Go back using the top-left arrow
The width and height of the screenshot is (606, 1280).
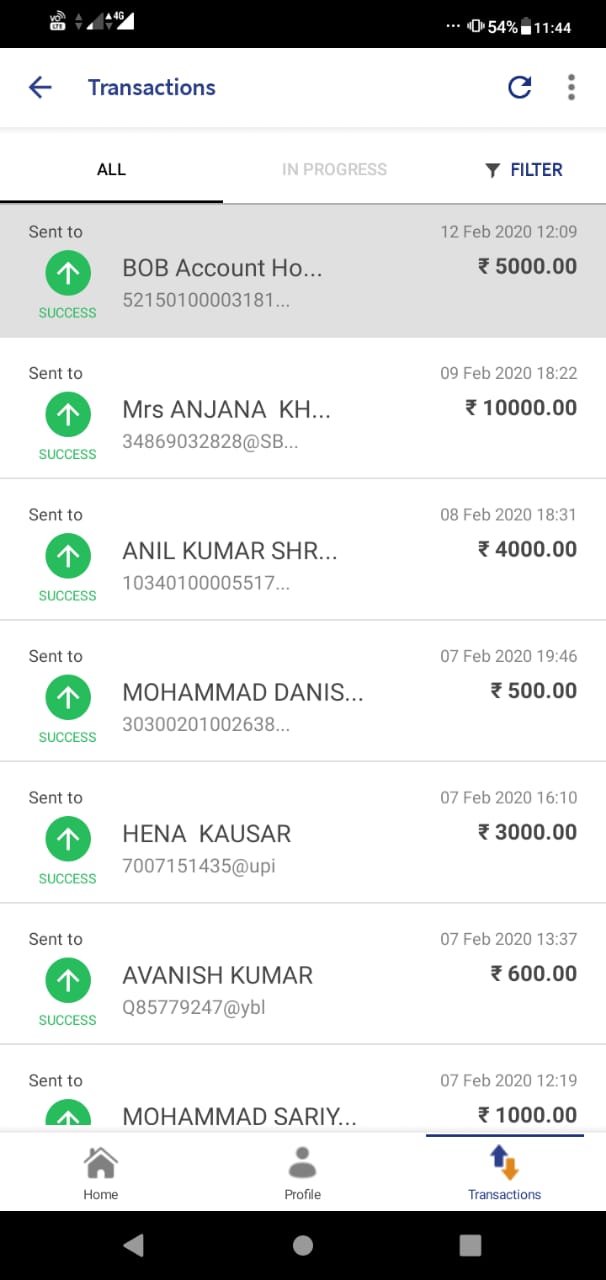(x=40, y=87)
